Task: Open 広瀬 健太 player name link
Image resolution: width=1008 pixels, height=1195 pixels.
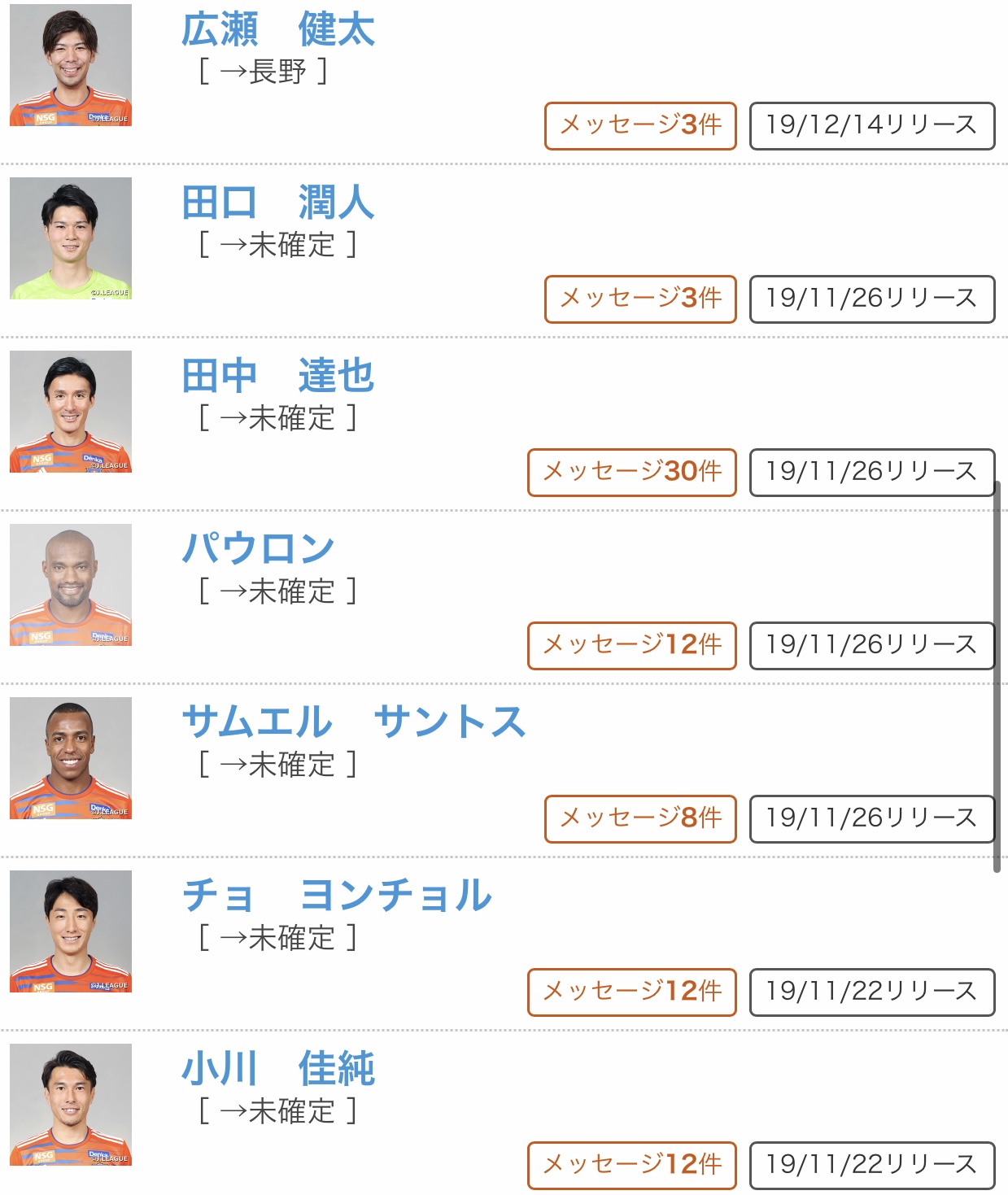Action: pos(277,30)
